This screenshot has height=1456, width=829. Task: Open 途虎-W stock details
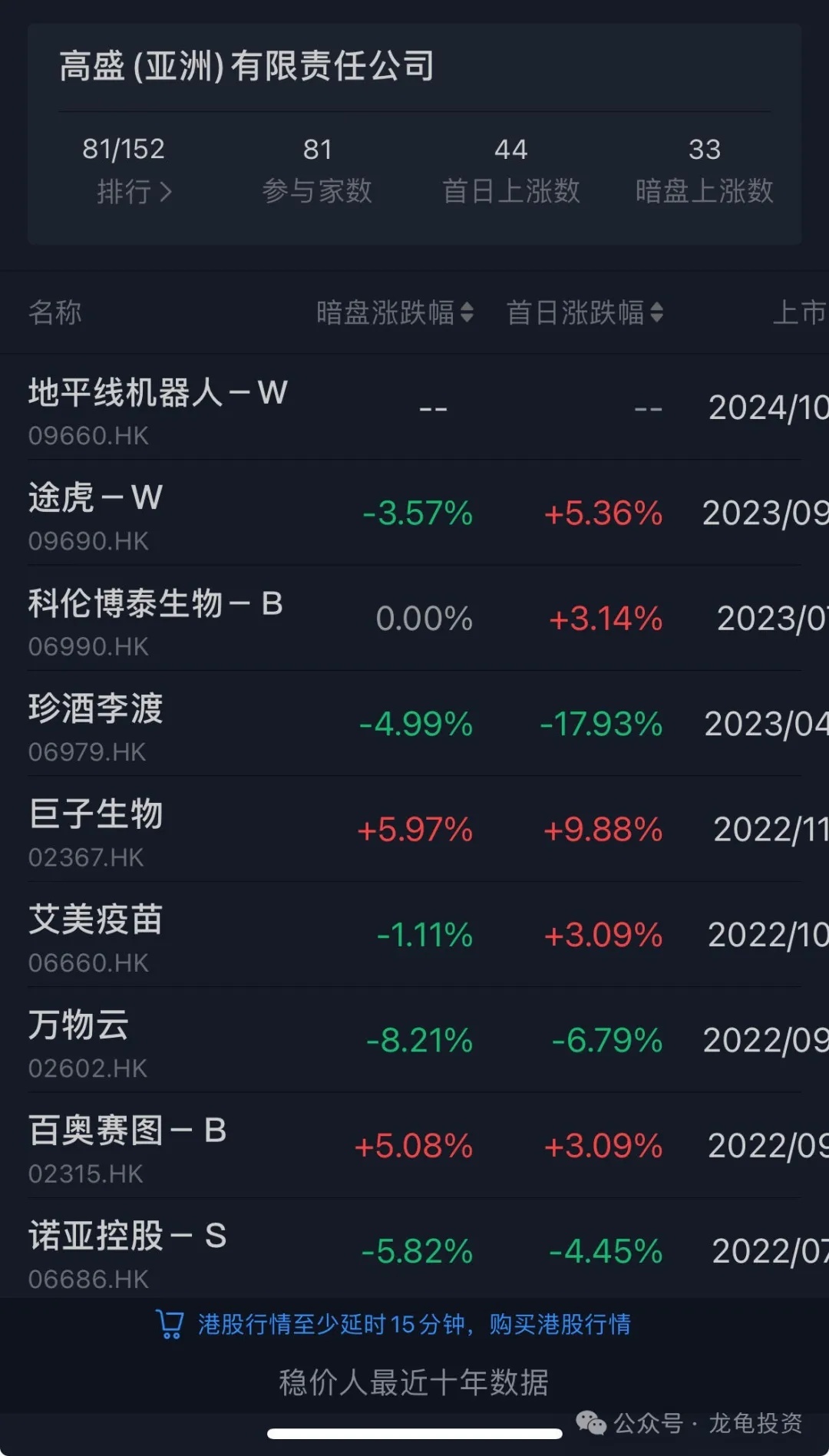tap(95, 513)
